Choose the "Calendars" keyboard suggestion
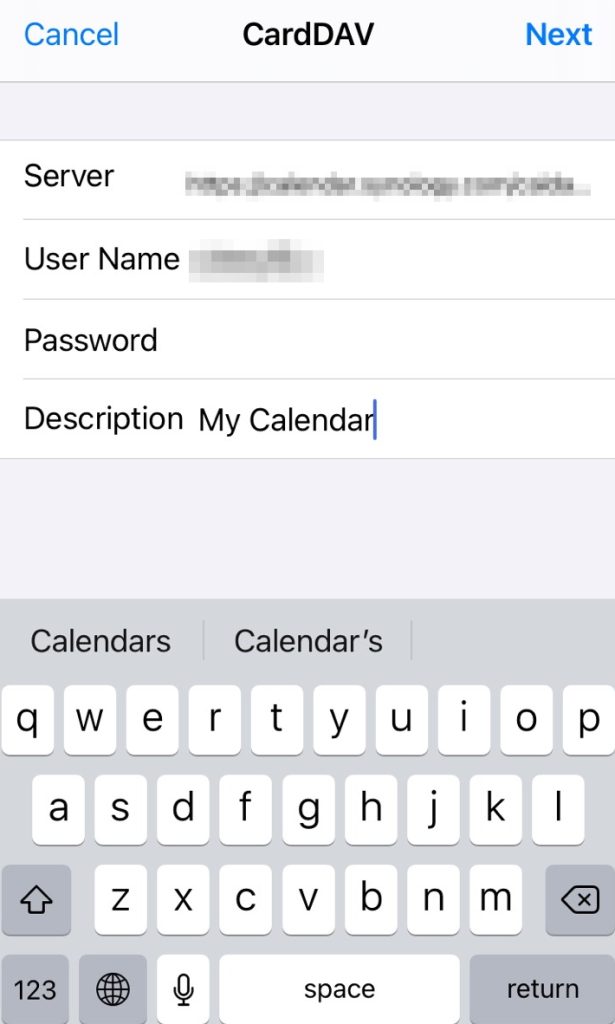The image size is (615, 1024). [x=101, y=641]
